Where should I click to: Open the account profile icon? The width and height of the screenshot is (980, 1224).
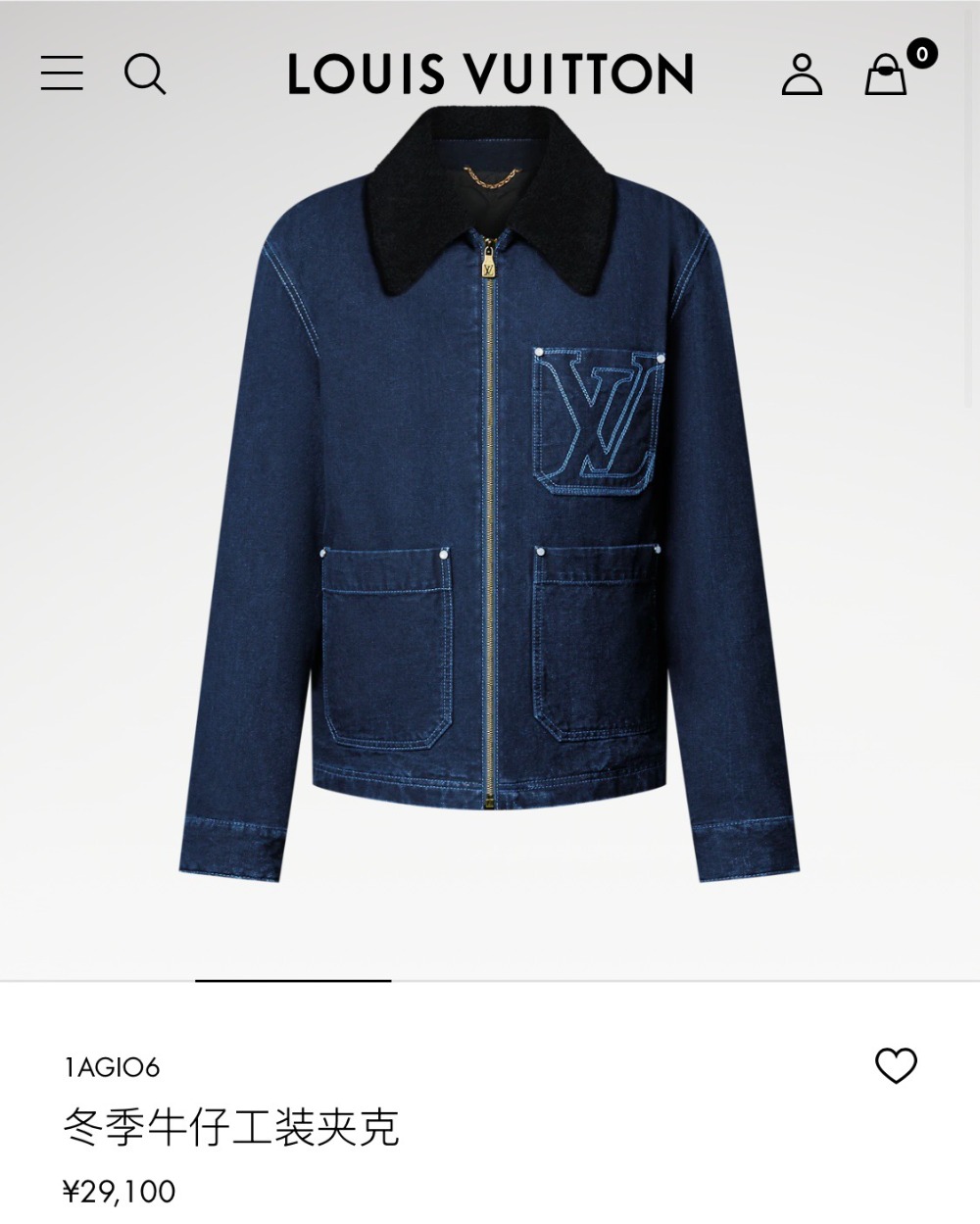pos(801,74)
